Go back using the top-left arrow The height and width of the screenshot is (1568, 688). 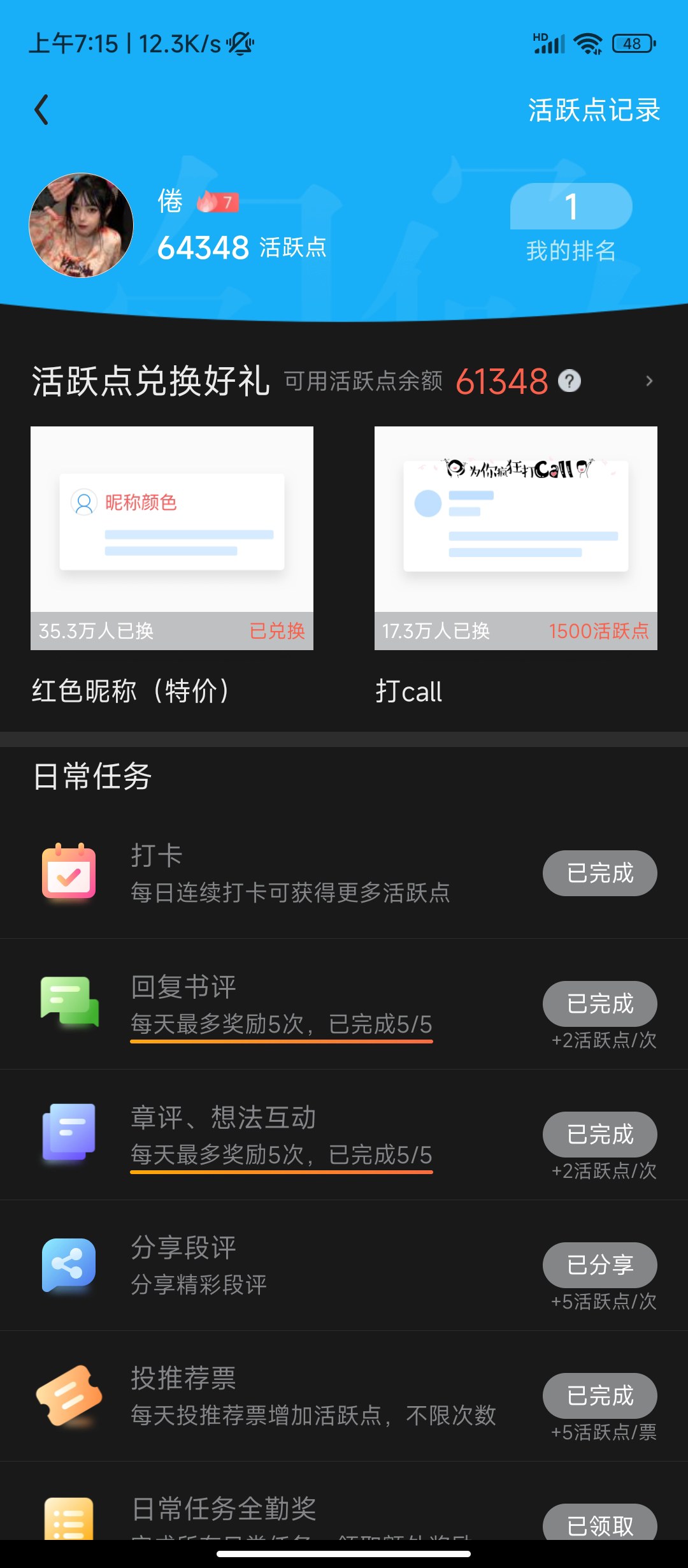41,110
